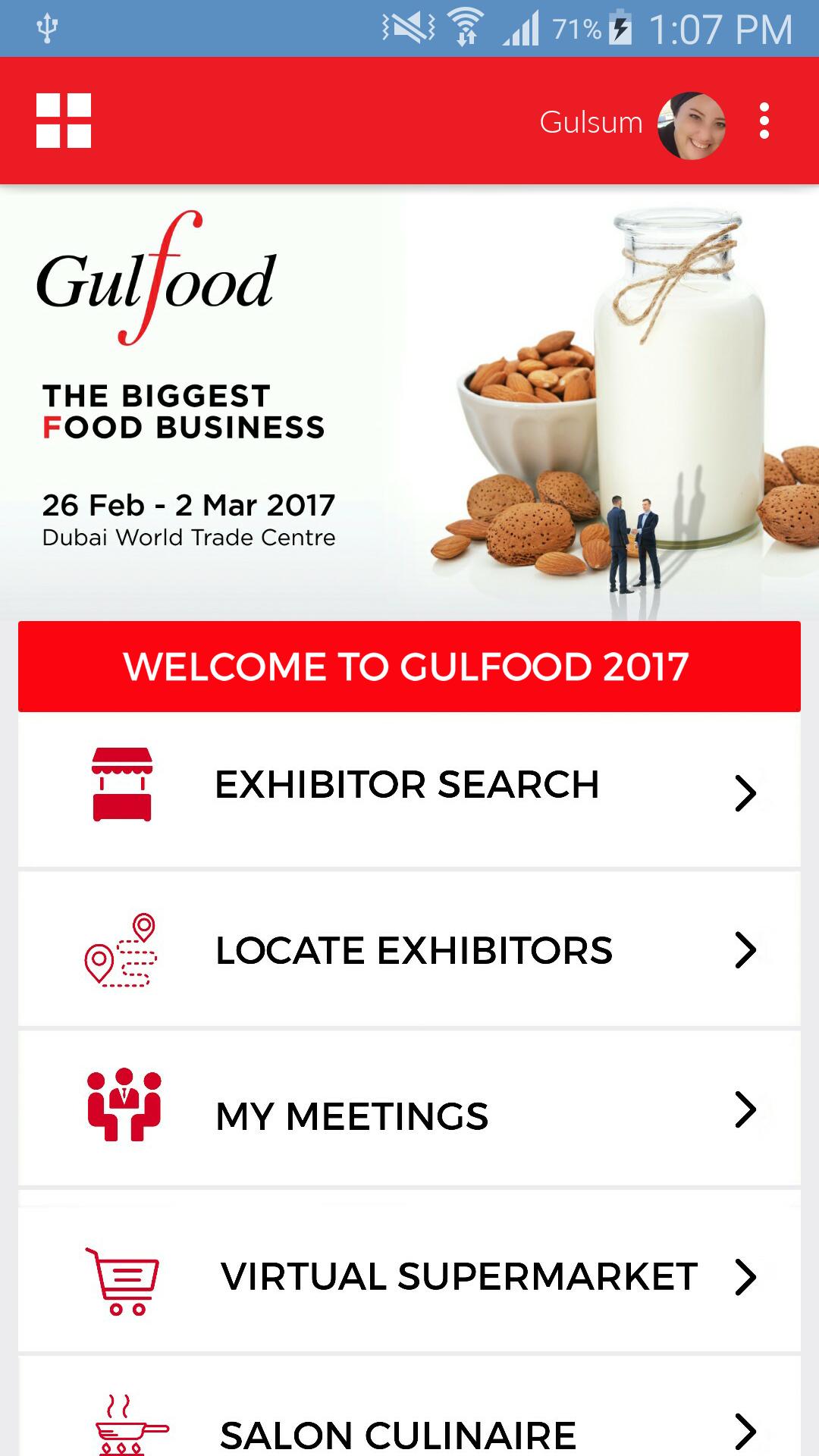Screen dimensions: 819x1456
Task: Click the Virtual Supermarket shopping cart icon
Action: tap(124, 1274)
